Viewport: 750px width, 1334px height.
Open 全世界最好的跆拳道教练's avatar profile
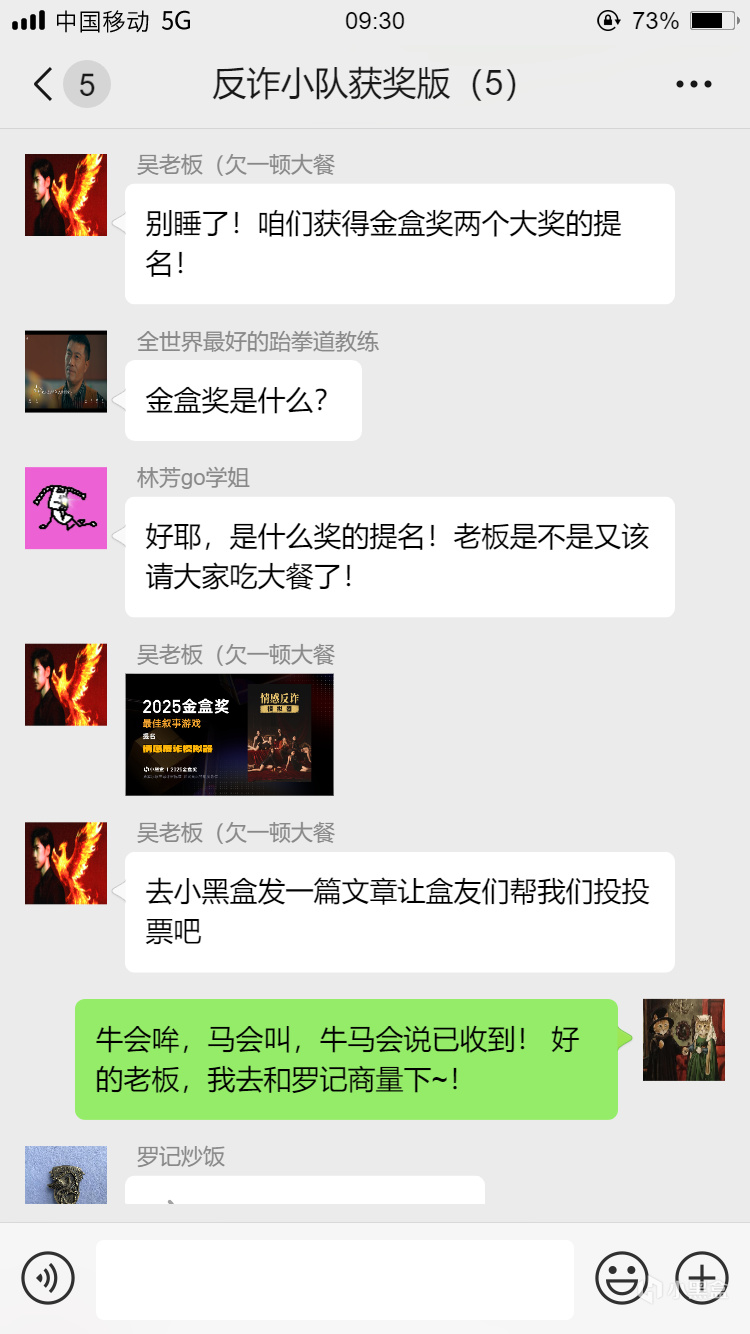66,372
